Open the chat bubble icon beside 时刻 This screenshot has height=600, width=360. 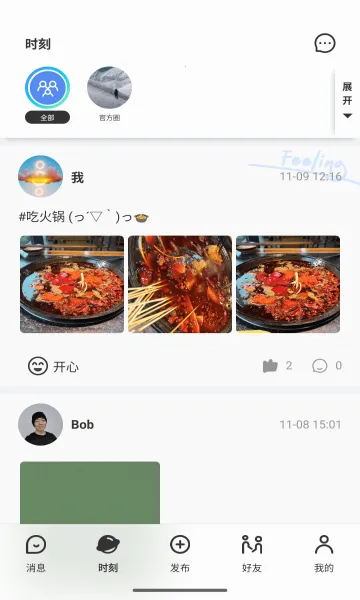click(325, 43)
